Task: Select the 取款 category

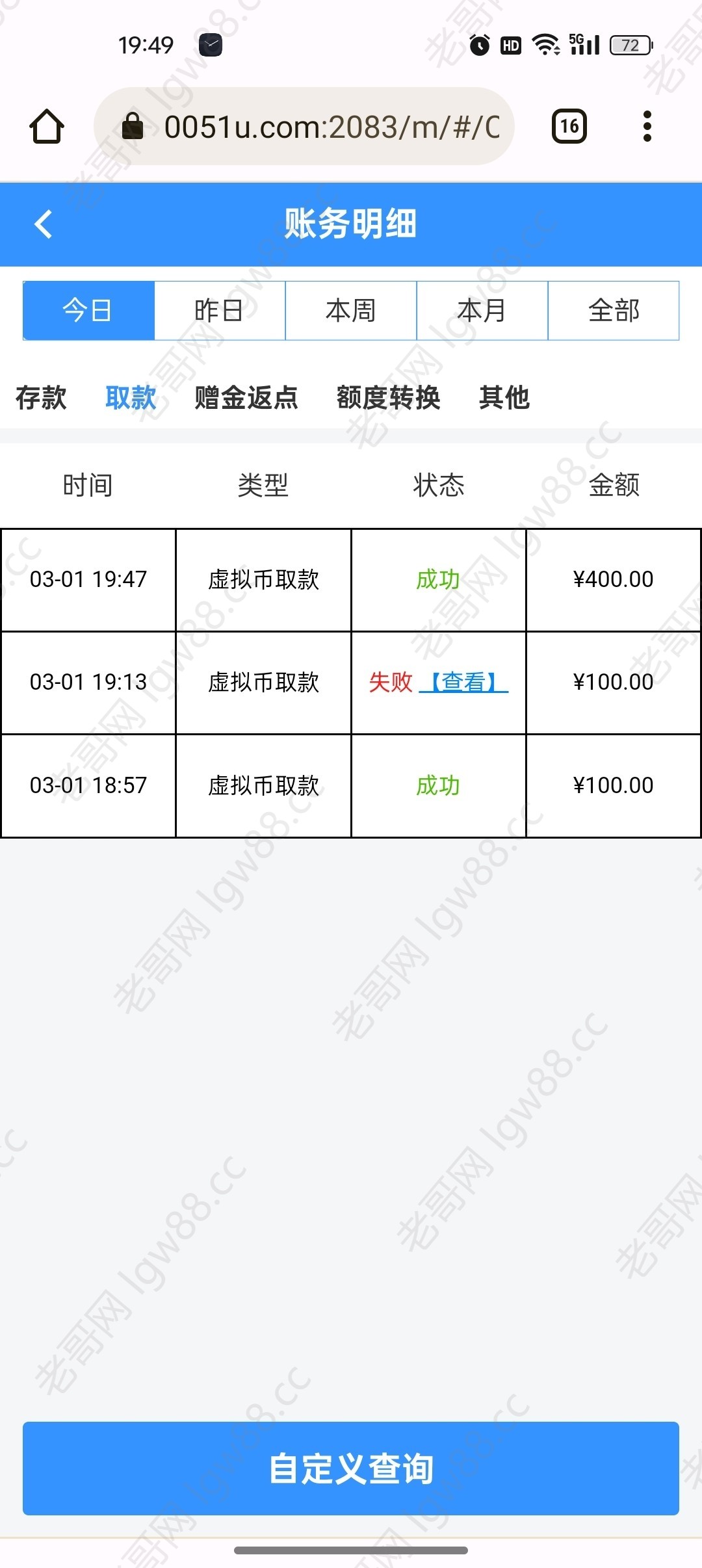Action: coord(131,397)
